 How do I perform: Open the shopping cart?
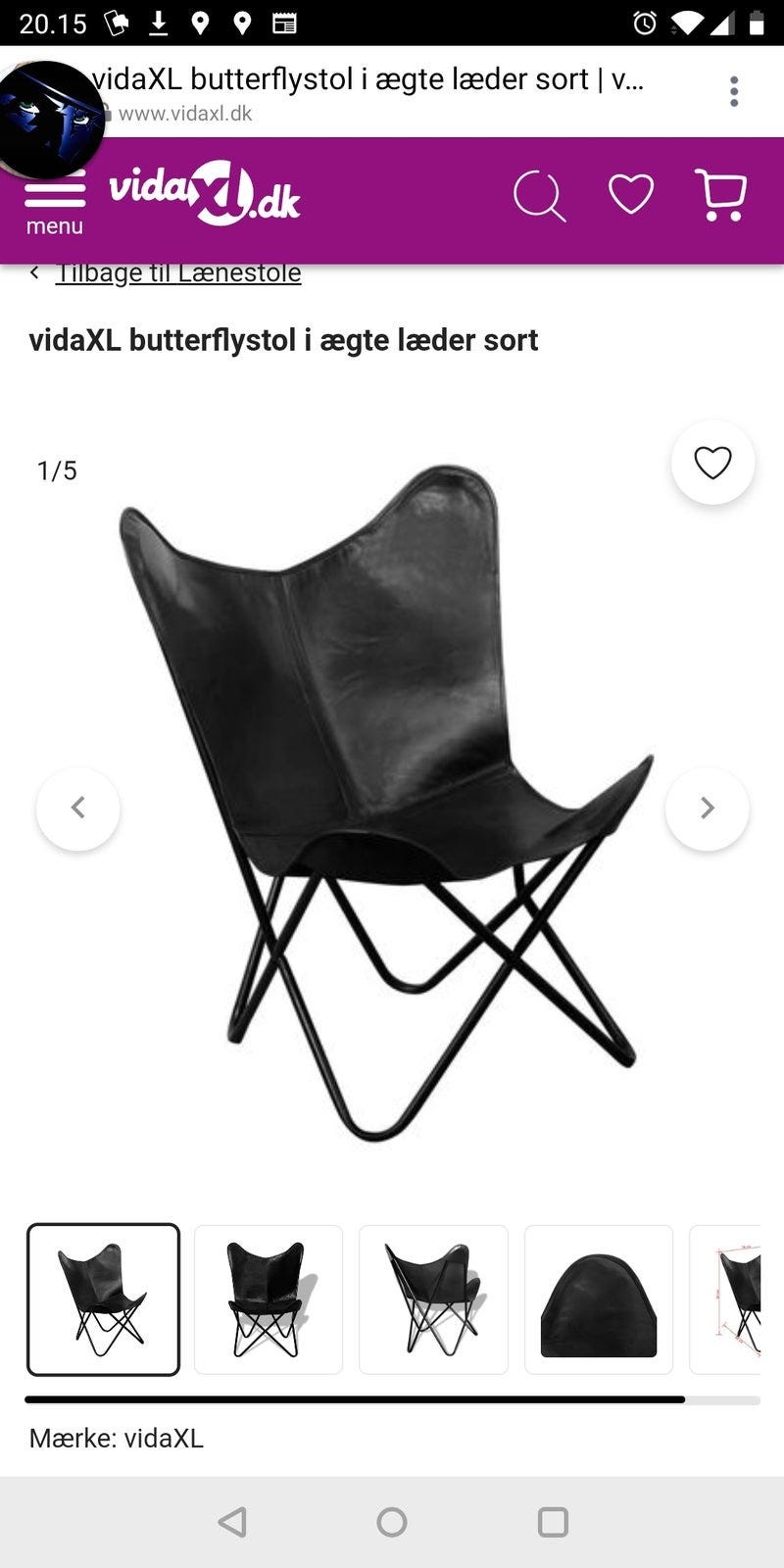pos(722,194)
